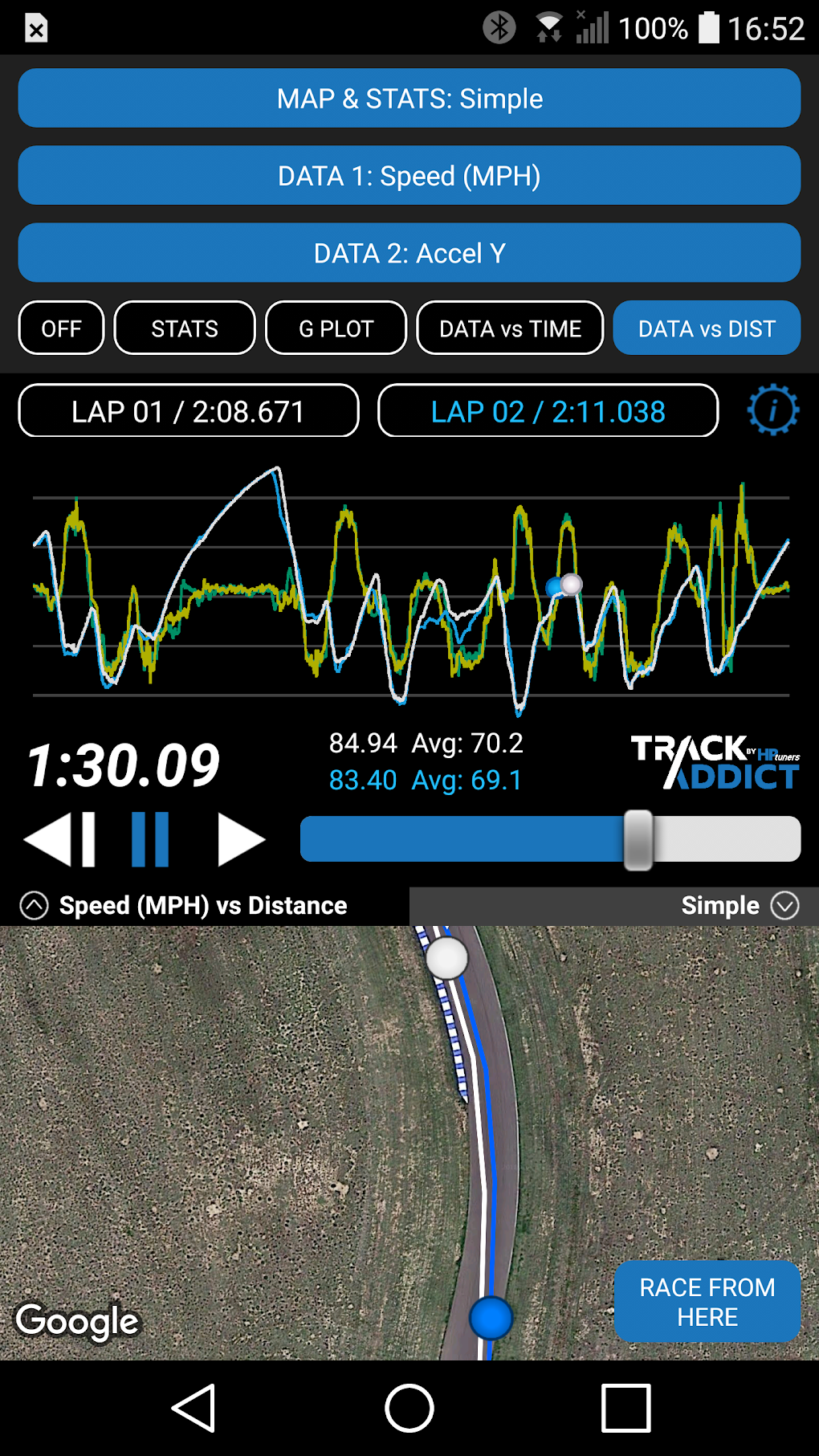This screenshot has height=1456, width=819.
Task: Open the MAP & STATS: Simple selector
Action: (x=409, y=98)
